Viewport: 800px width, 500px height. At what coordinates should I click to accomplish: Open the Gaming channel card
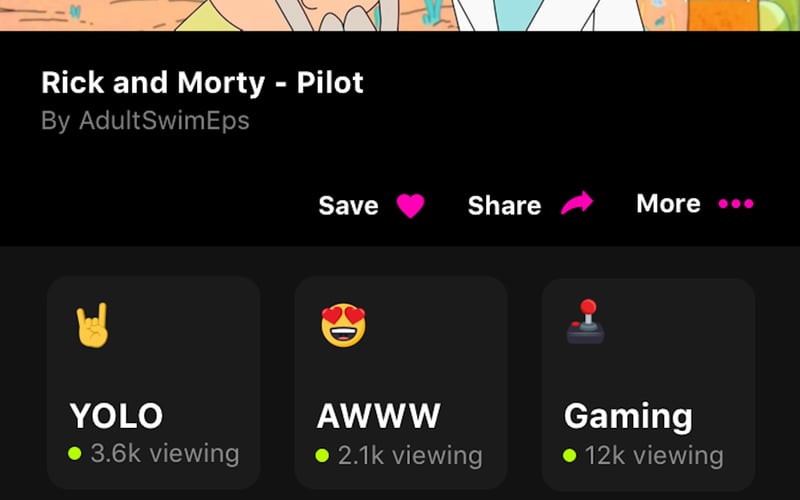pyautogui.click(x=648, y=383)
